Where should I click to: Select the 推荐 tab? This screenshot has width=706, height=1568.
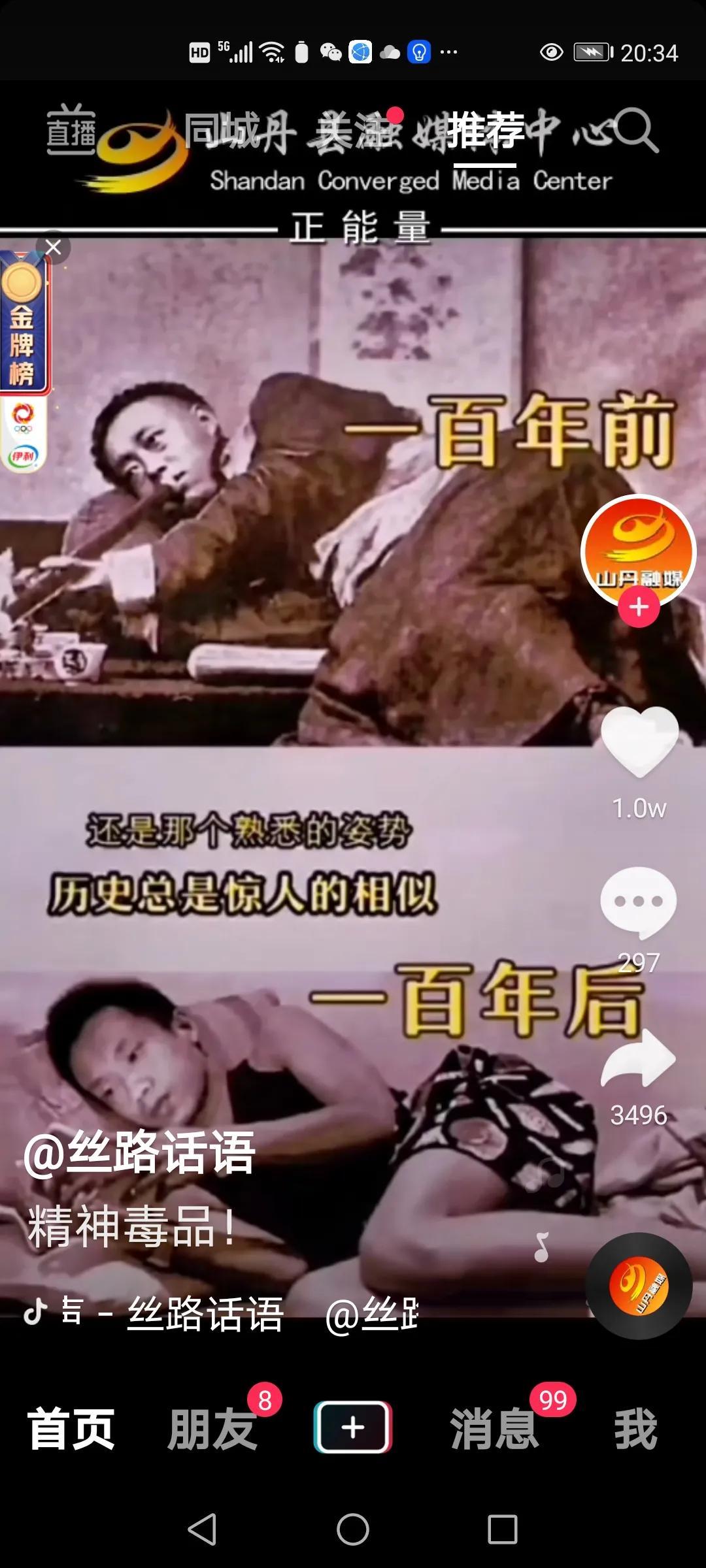(x=485, y=131)
